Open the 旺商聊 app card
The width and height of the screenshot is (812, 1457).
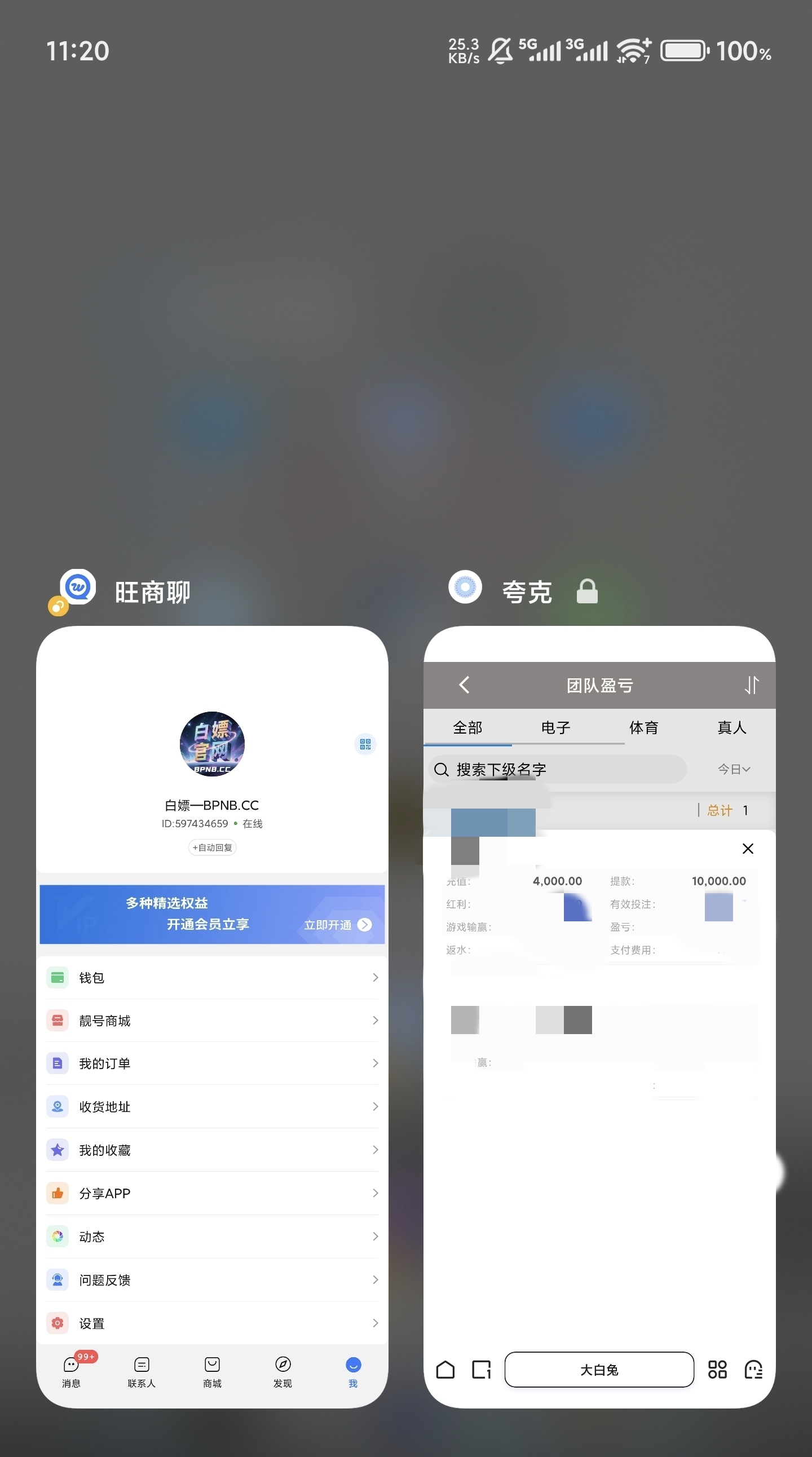pos(212,1017)
